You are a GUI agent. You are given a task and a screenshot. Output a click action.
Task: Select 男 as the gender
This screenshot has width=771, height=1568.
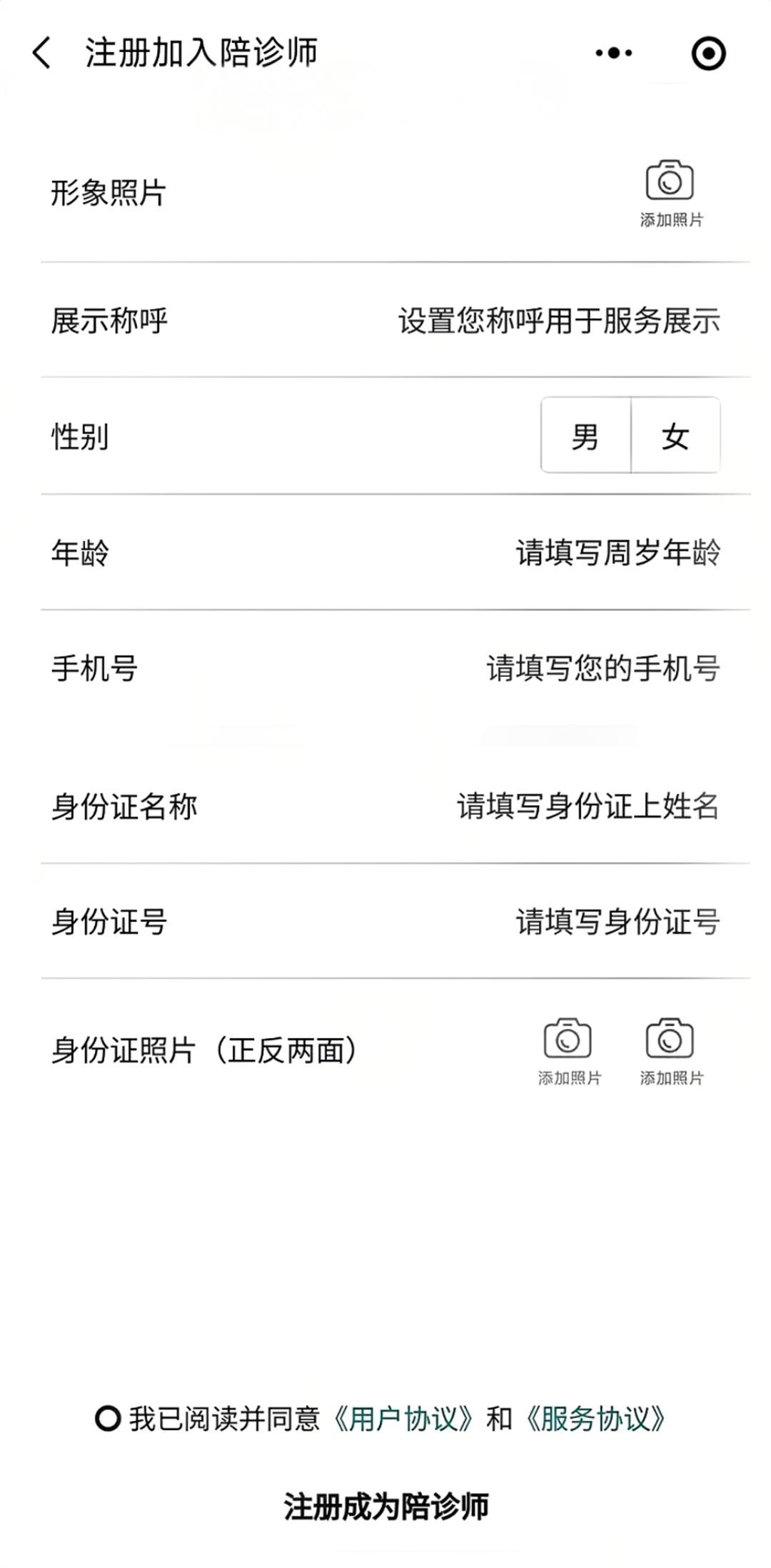pyautogui.click(x=585, y=437)
